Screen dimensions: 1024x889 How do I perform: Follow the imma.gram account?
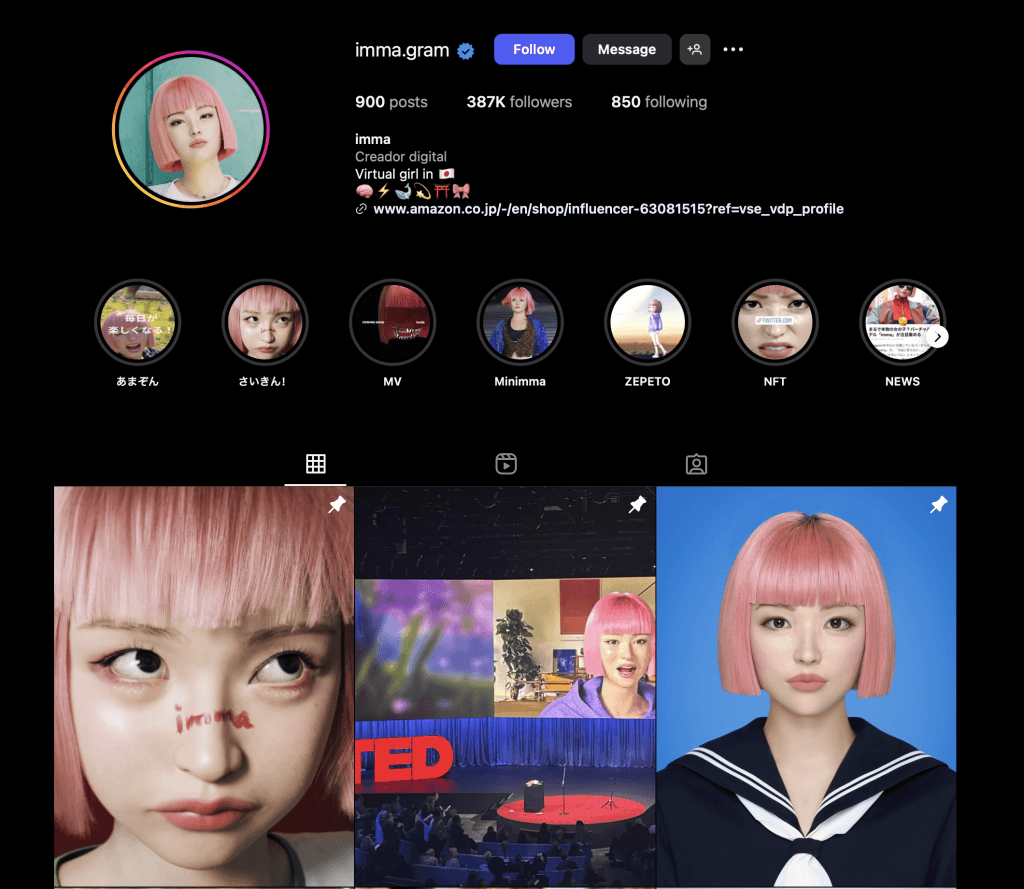coord(534,49)
